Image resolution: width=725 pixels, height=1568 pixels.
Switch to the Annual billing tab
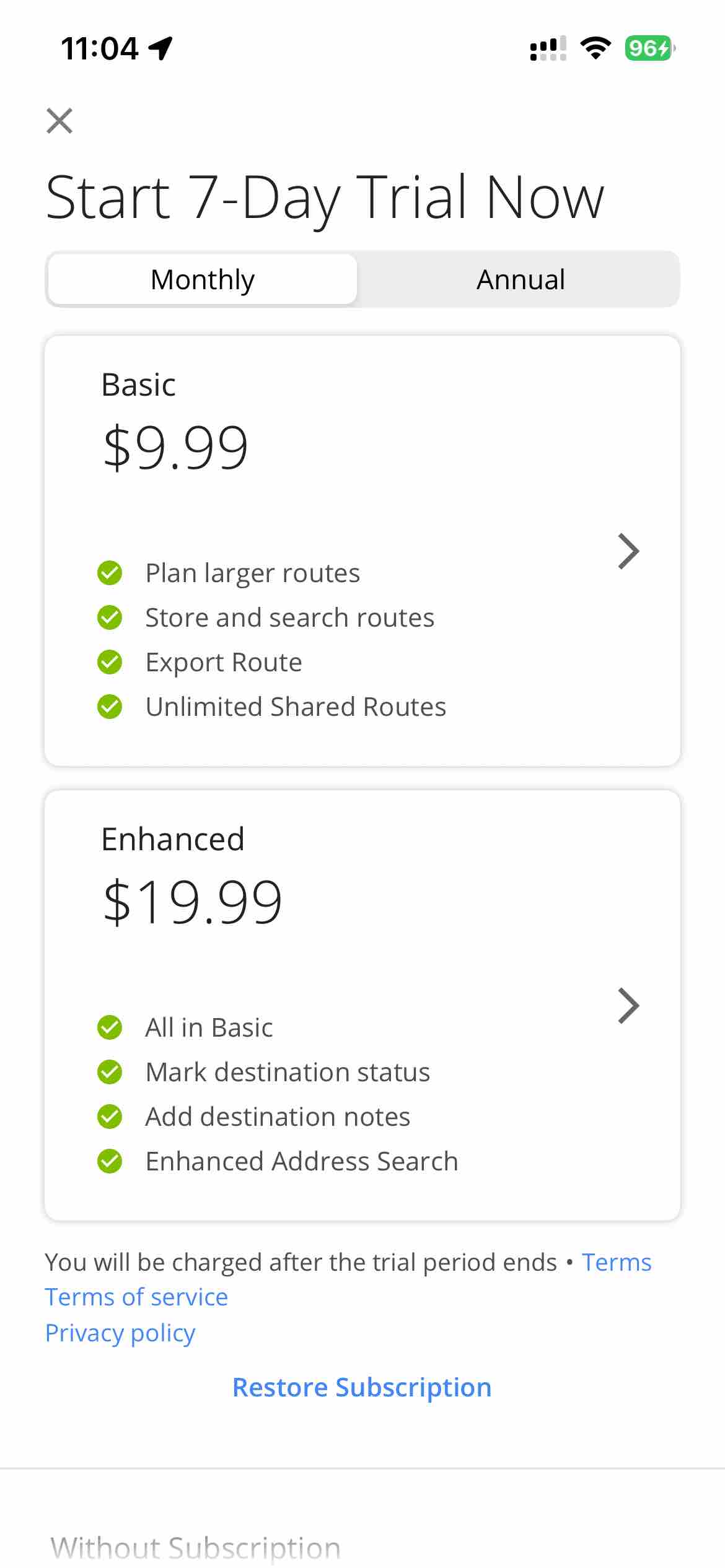pos(520,279)
